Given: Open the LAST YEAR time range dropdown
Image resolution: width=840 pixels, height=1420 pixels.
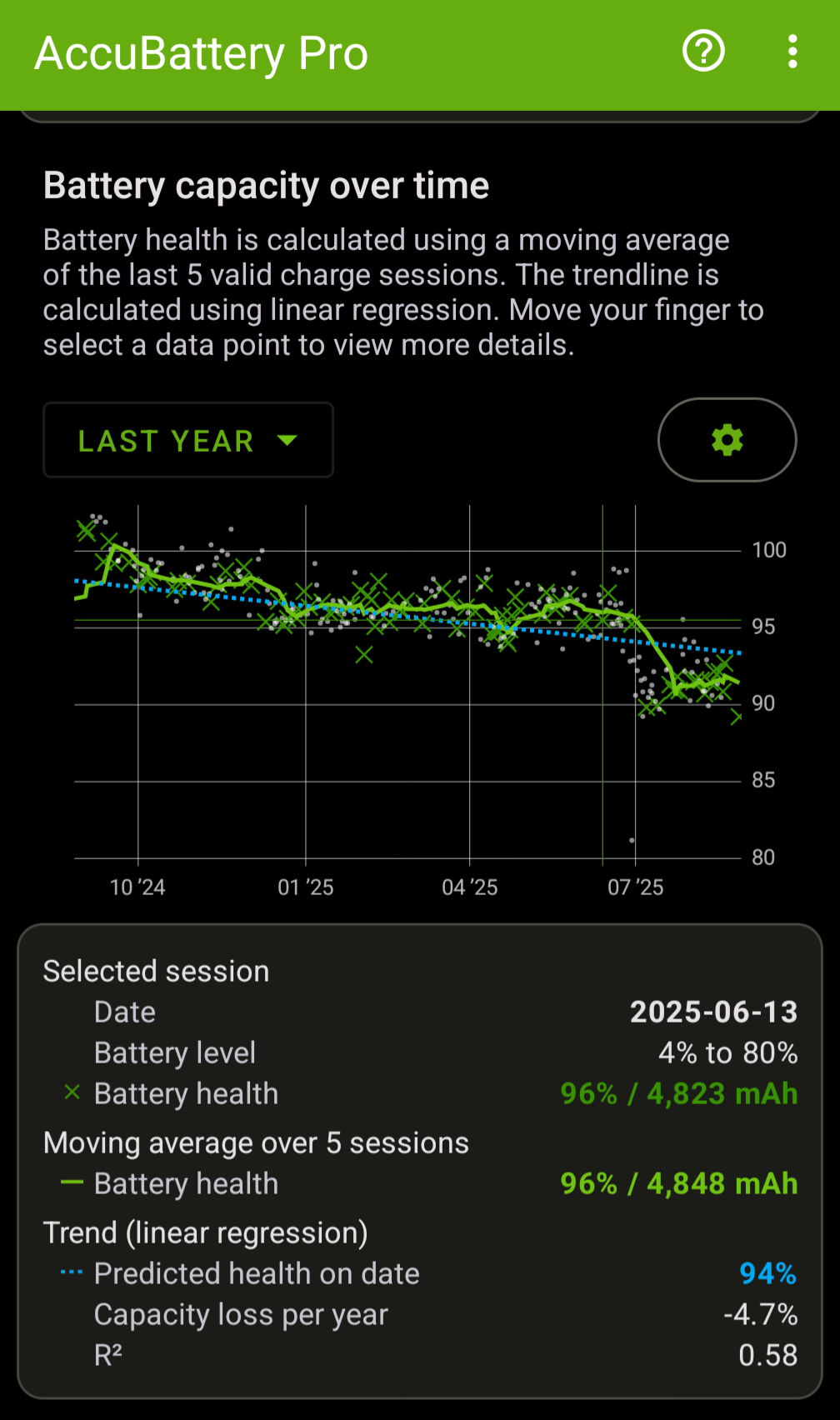Looking at the screenshot, I should tap(187, 440).
